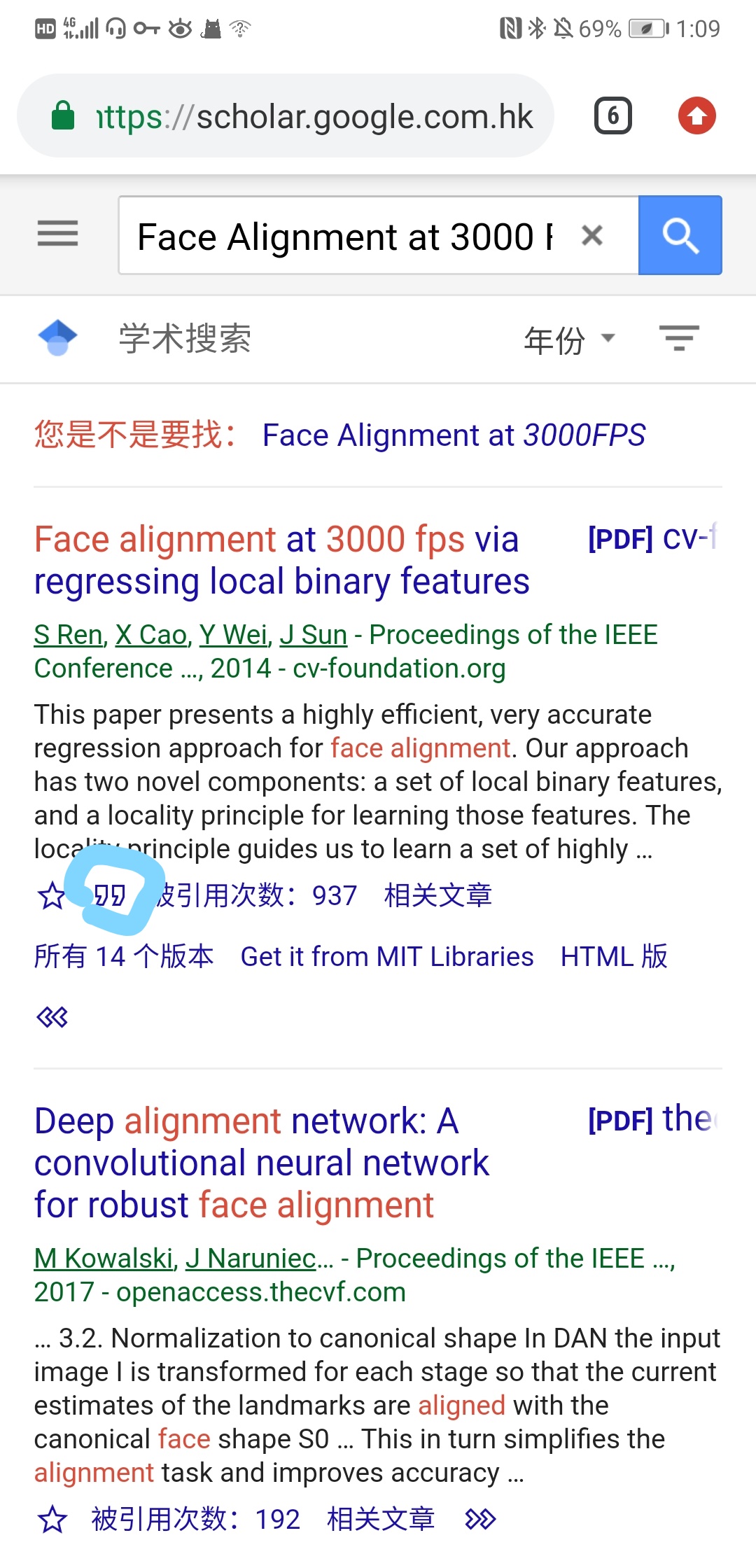Tap Get it from MIT Libraries
This screenshot has width=756, height=1568.
point(386,956)
